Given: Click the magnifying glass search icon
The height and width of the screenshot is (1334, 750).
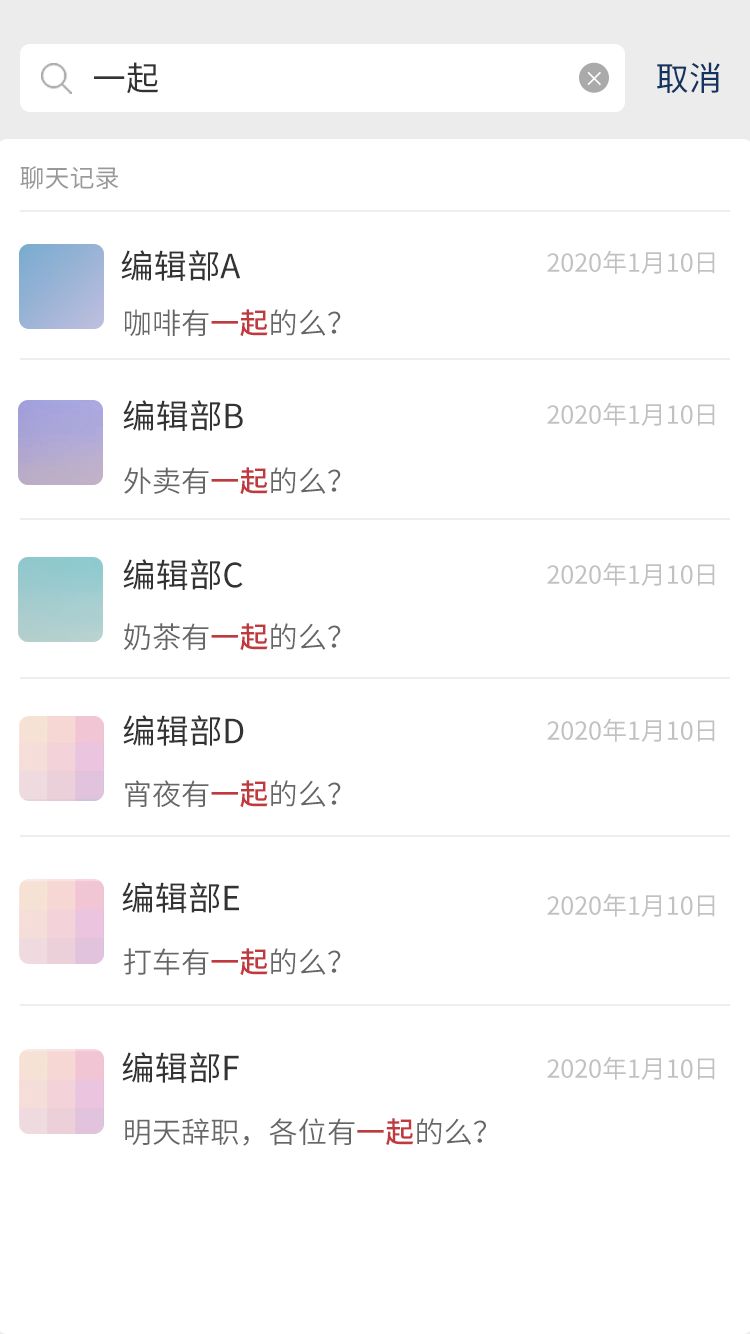Looking at the screenshot, I should point(55,77).
